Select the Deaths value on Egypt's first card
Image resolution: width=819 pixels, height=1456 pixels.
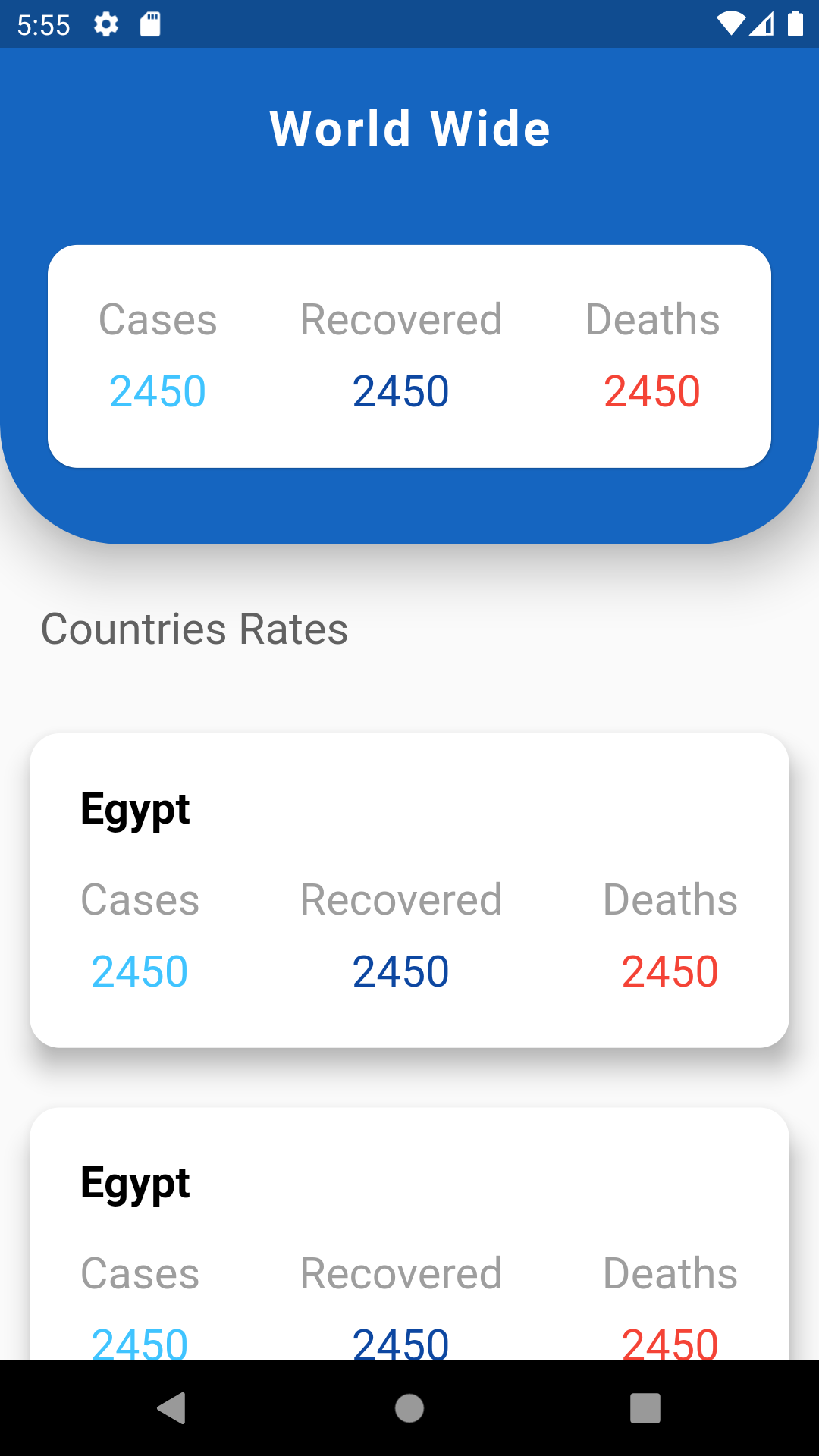670,969
